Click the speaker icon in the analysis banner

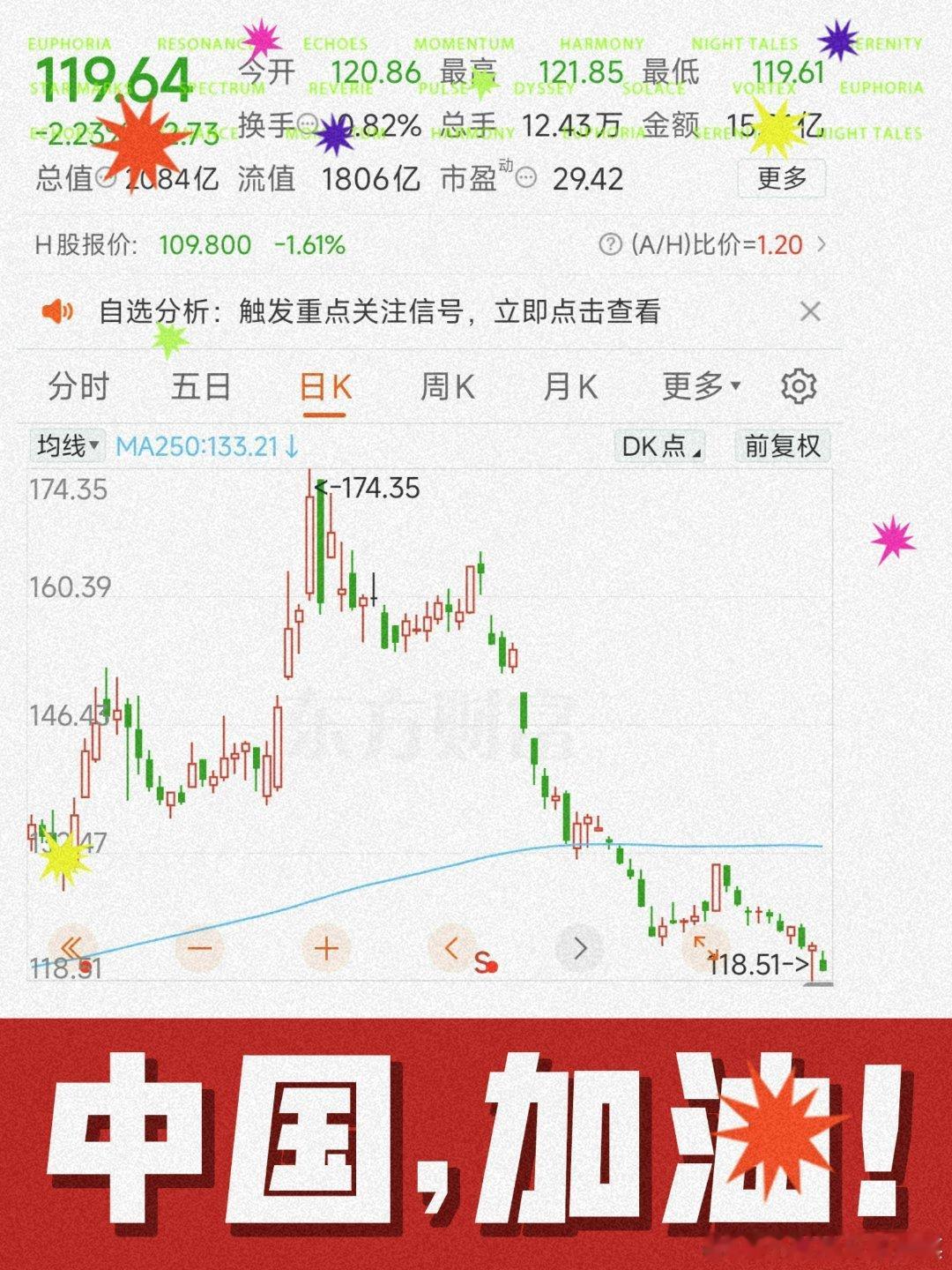(57, 311)
